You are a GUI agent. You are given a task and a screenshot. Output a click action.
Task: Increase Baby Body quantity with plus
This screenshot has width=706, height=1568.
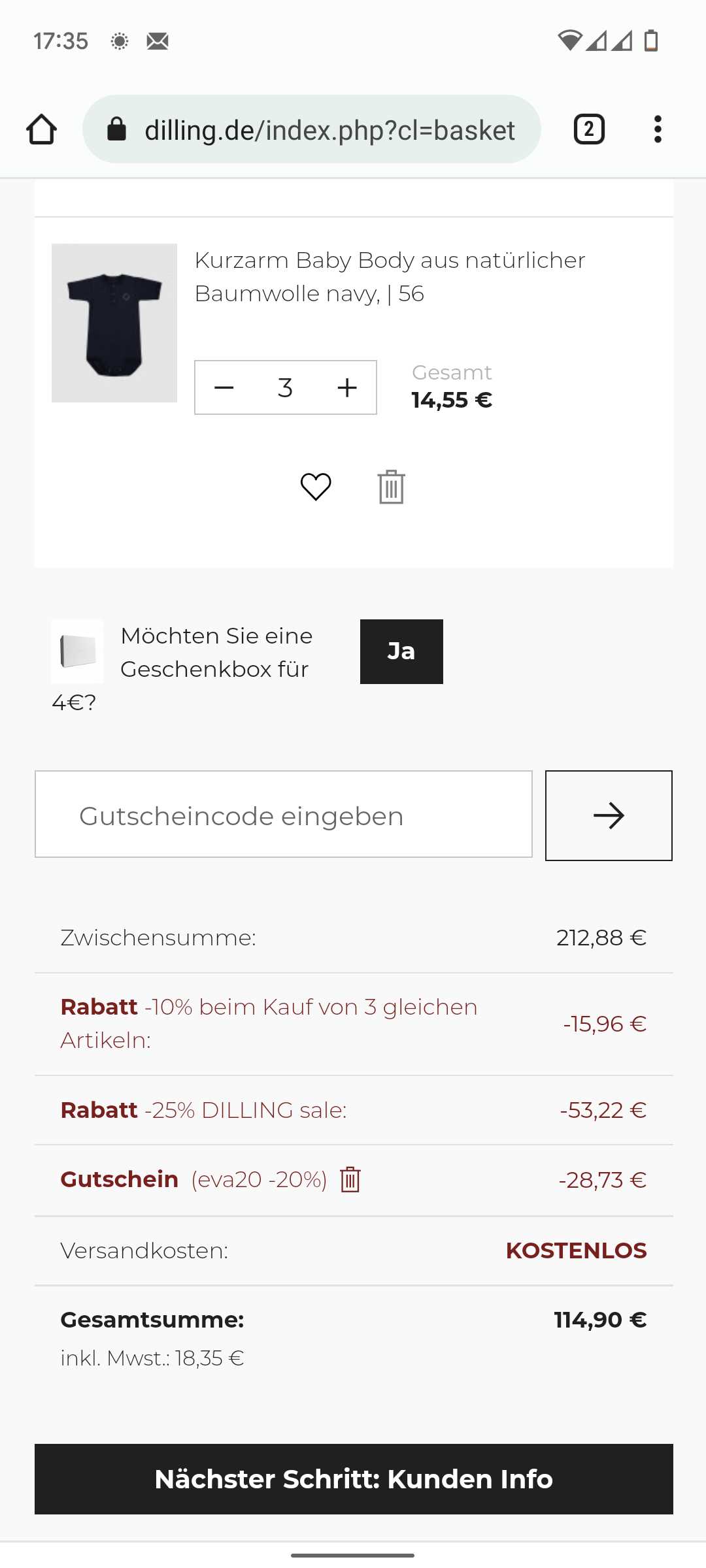(347, 387)
